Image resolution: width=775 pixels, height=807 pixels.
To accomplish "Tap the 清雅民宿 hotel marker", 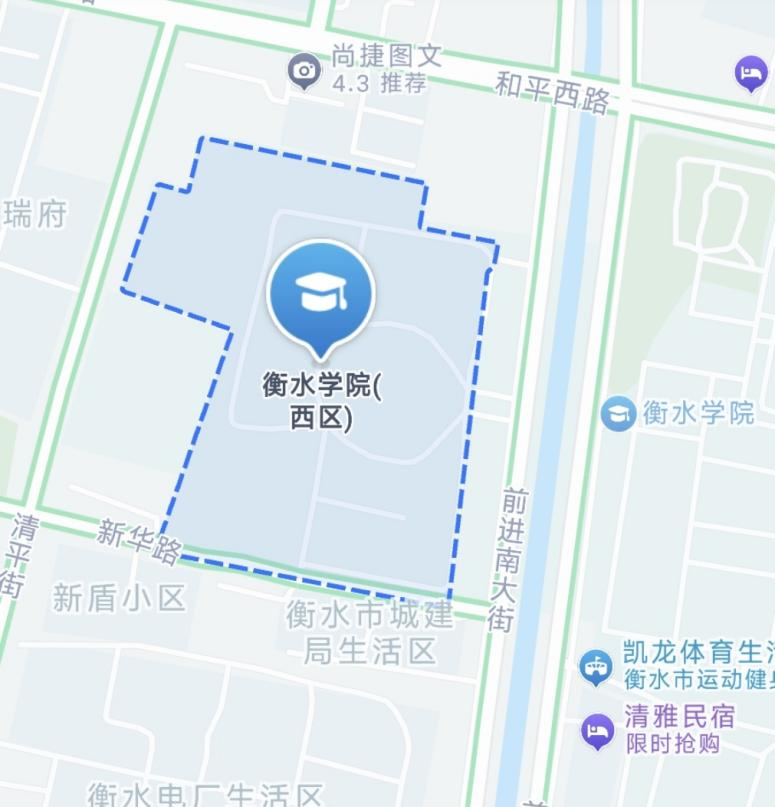I will tap(597, 730).
